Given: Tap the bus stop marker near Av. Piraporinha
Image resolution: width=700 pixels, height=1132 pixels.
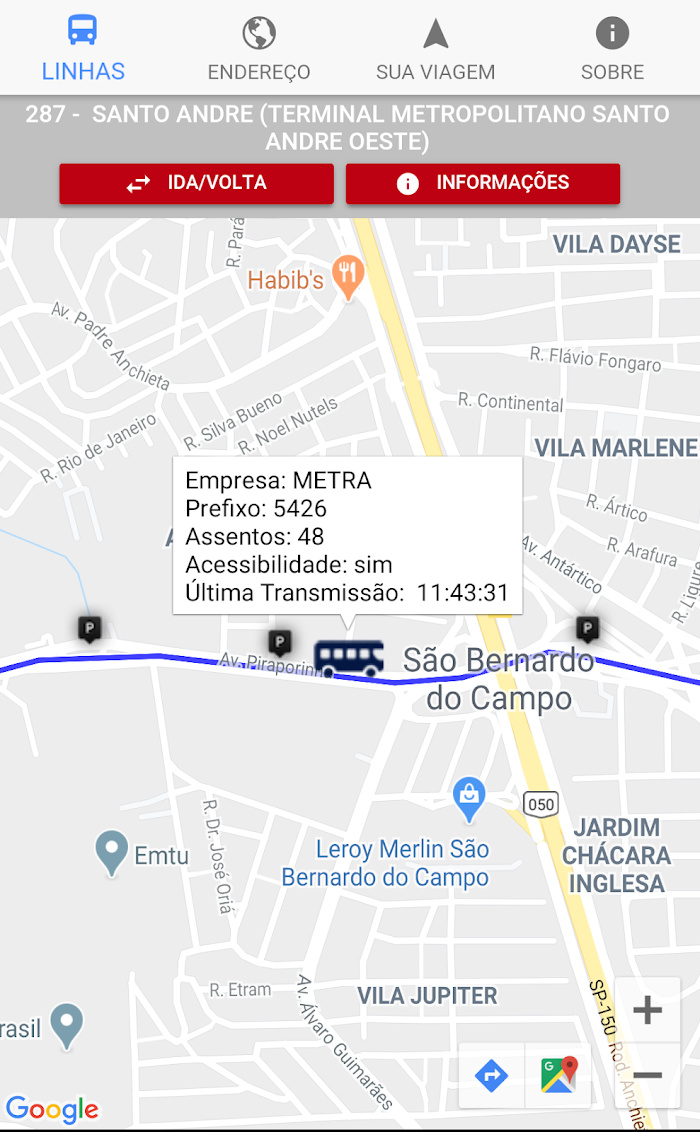Looking at the screenshot, I should (x=279, y=642).
